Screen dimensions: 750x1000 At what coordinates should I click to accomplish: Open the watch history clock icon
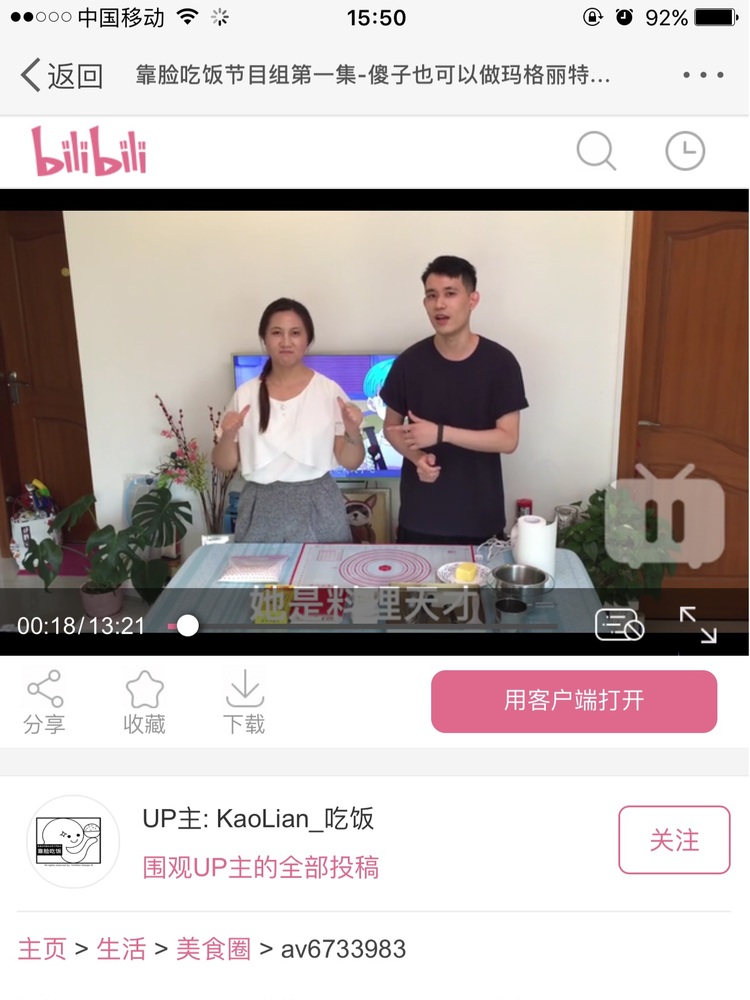coord(685,152)
